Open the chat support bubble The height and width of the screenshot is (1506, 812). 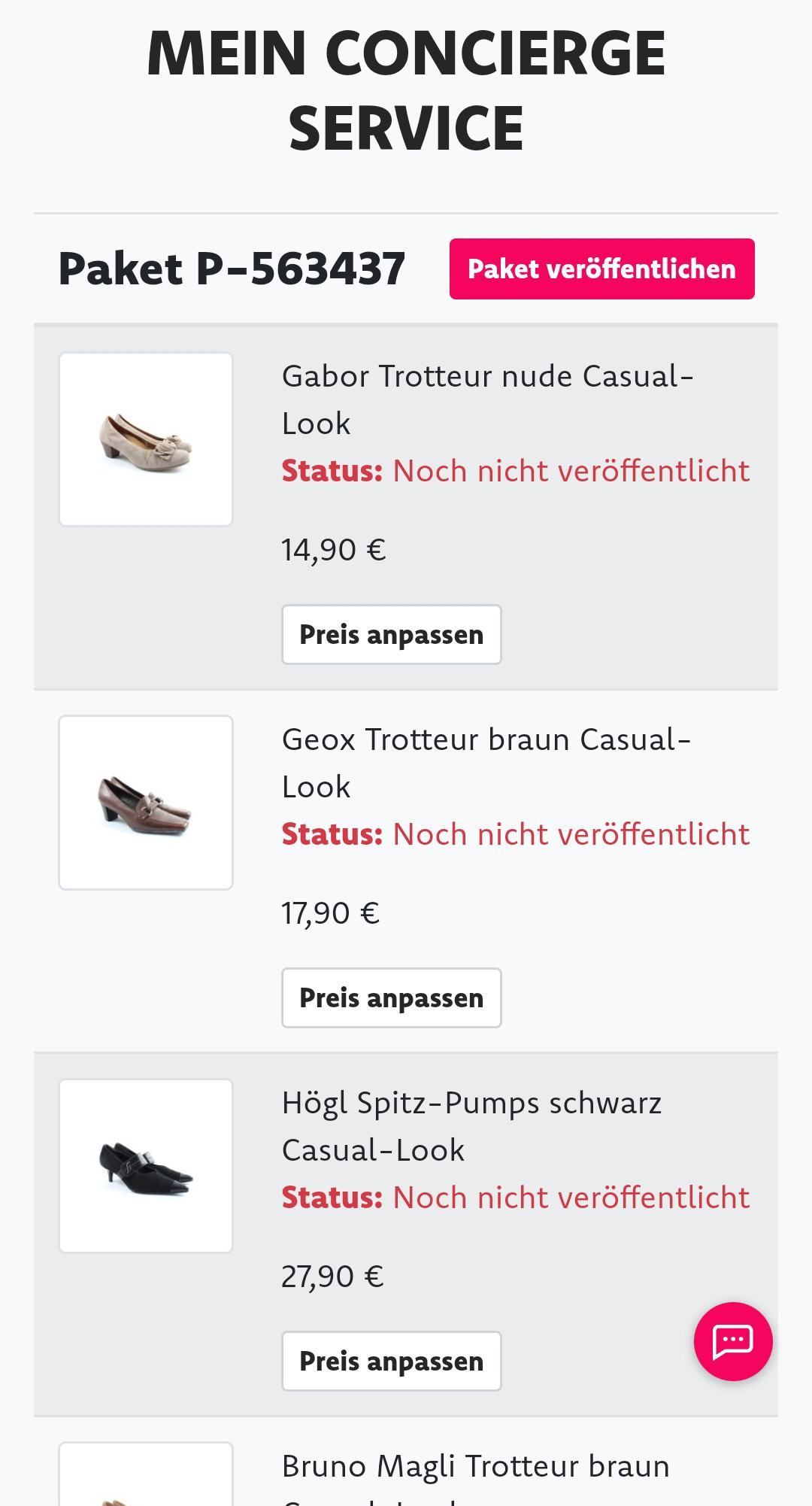(733, 1341)
